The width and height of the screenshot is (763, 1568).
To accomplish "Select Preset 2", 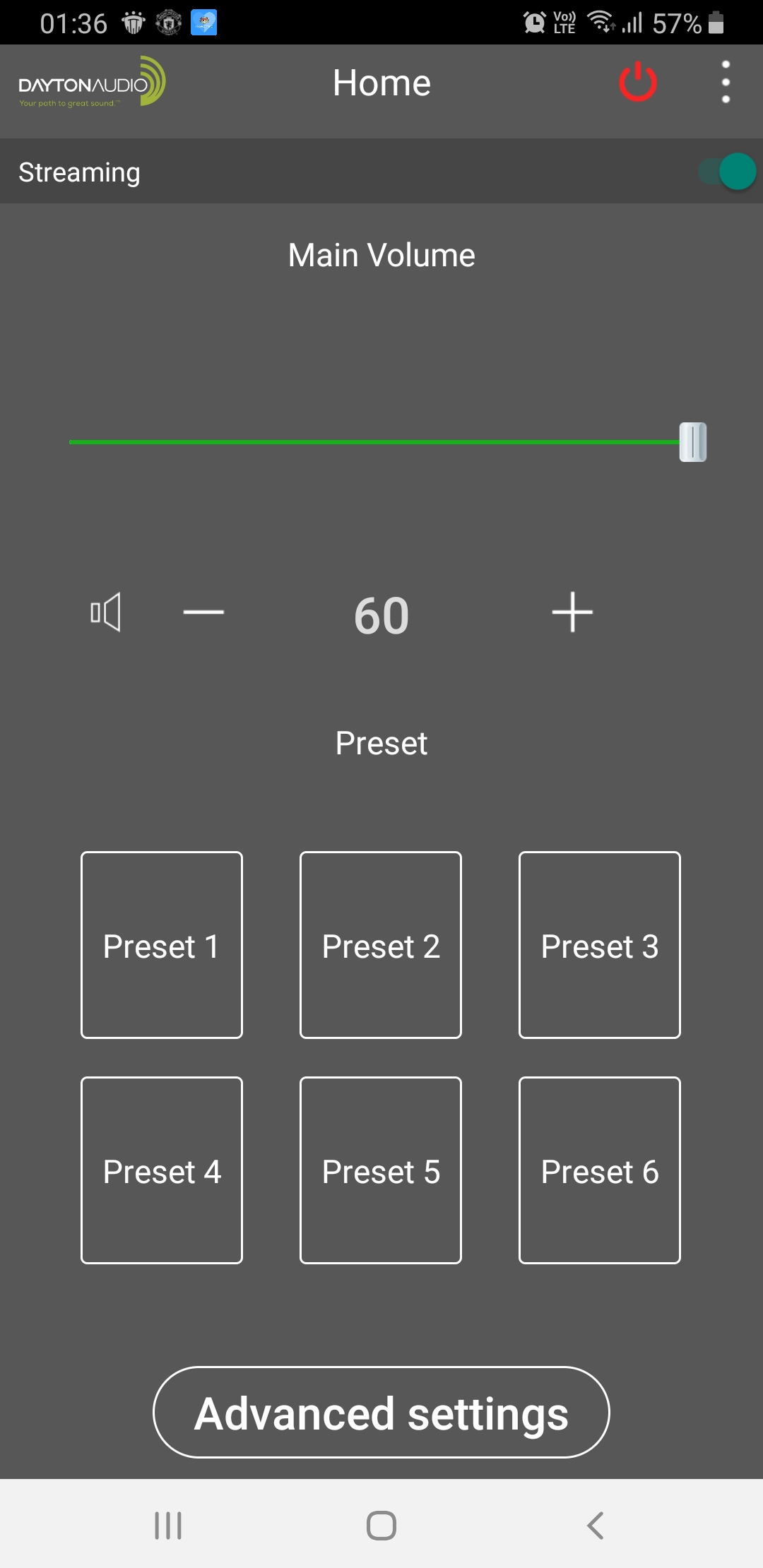I will [381, 945].
